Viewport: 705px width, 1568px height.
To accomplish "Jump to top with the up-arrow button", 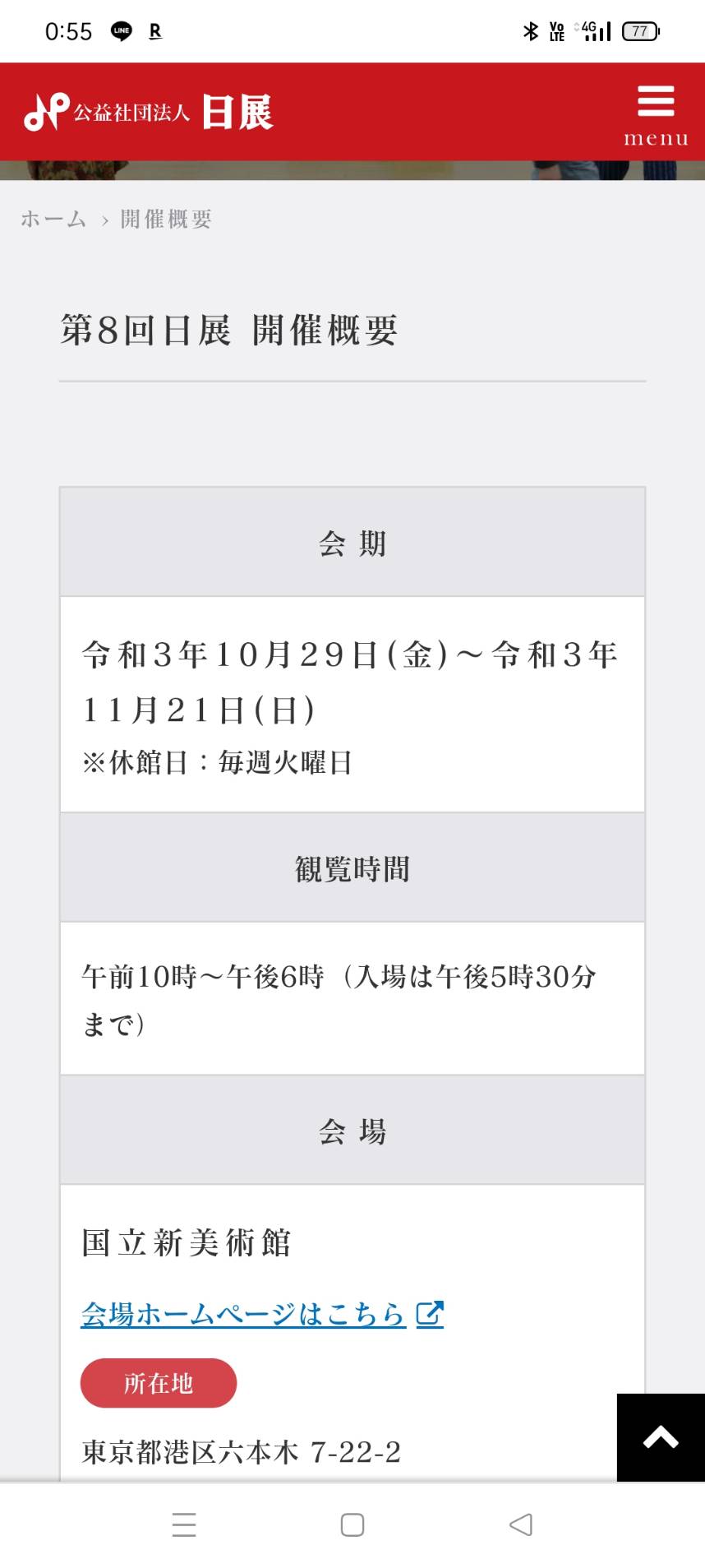I will (x=661, y=1437).
